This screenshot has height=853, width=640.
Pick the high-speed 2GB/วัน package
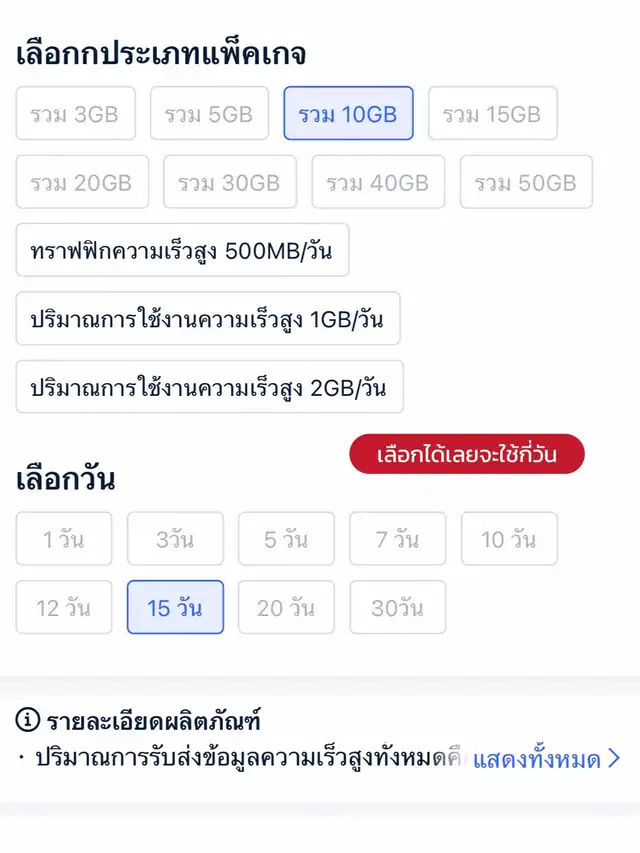(209, 387)
